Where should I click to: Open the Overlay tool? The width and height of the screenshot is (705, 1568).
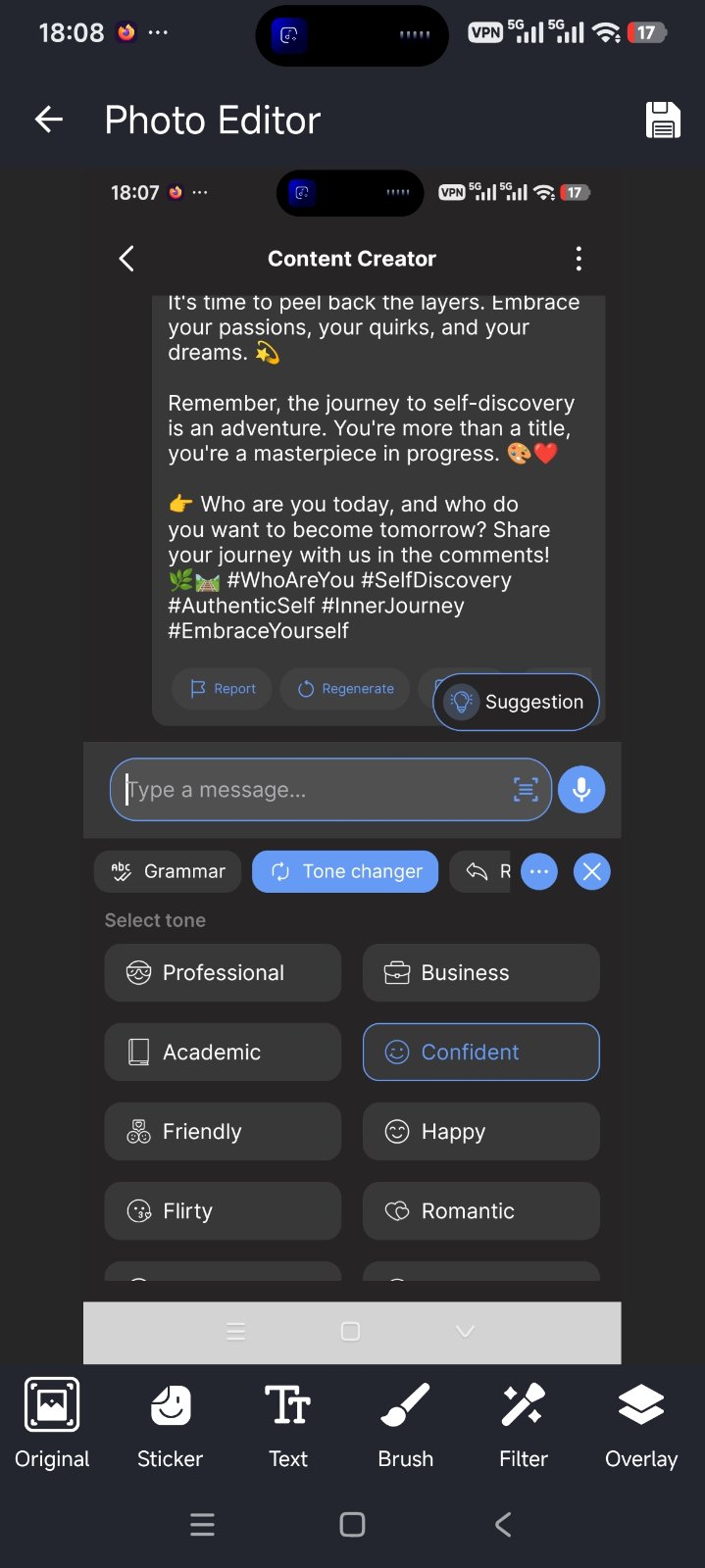coord(641,1422)
